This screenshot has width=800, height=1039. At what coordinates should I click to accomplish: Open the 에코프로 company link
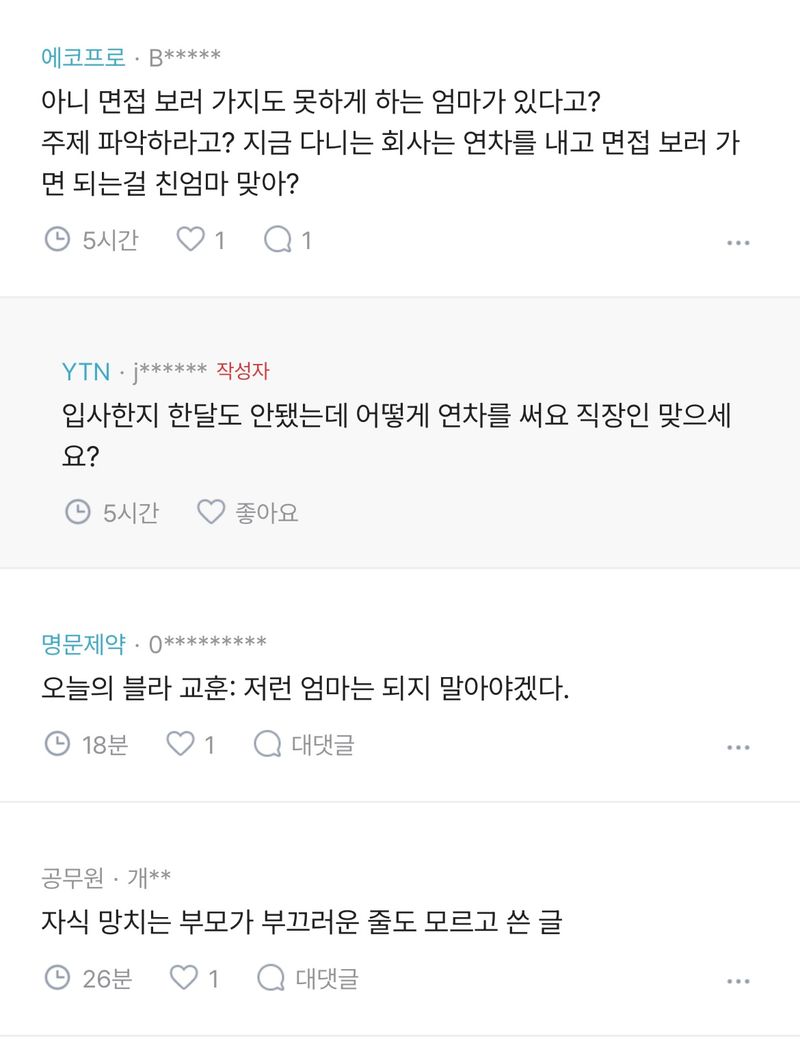click(x=84, y=57)
